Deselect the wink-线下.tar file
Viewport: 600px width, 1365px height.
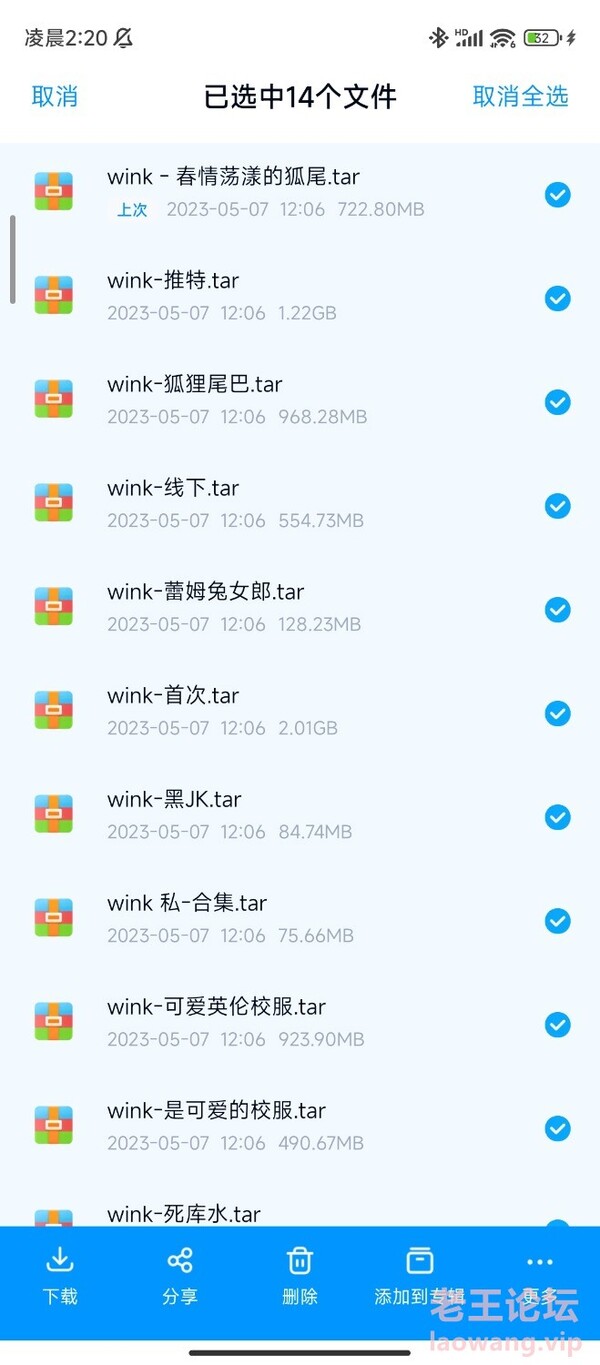(557, 506)
